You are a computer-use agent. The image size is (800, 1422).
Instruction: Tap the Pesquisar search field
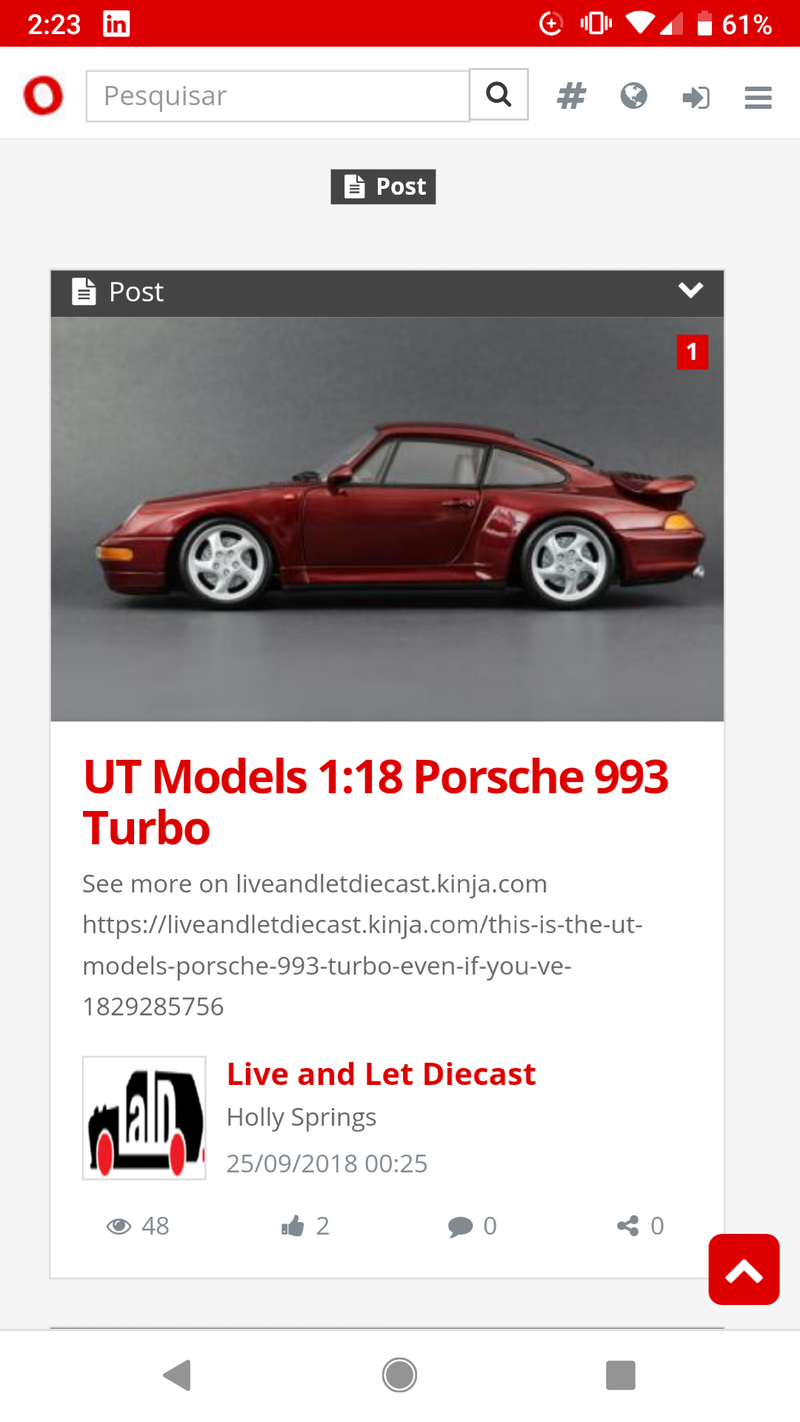(x=277, y=96)
